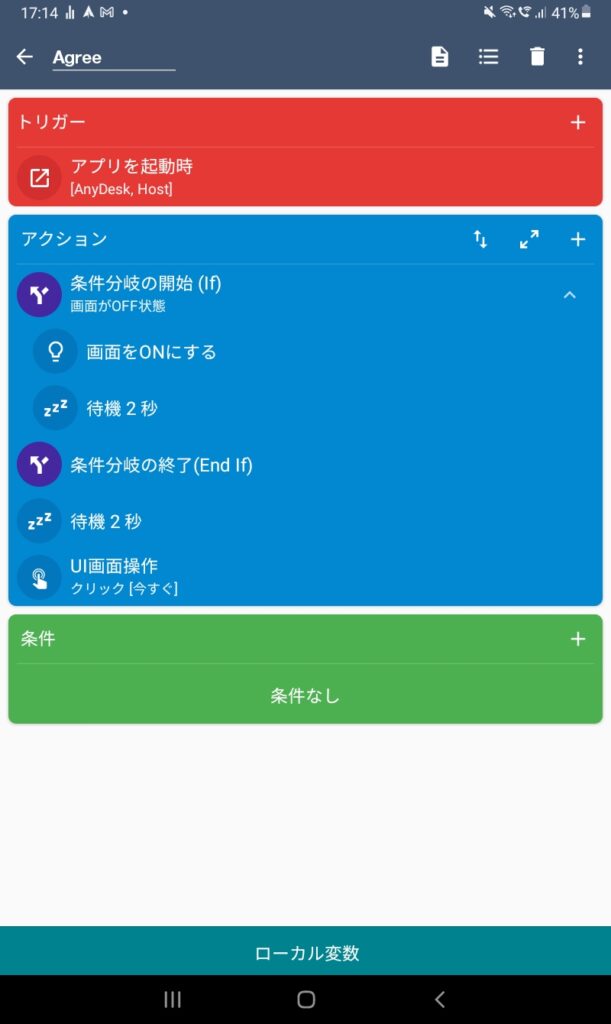Open the list view icon in app bar
The image size is (611, 1024).
488,57
